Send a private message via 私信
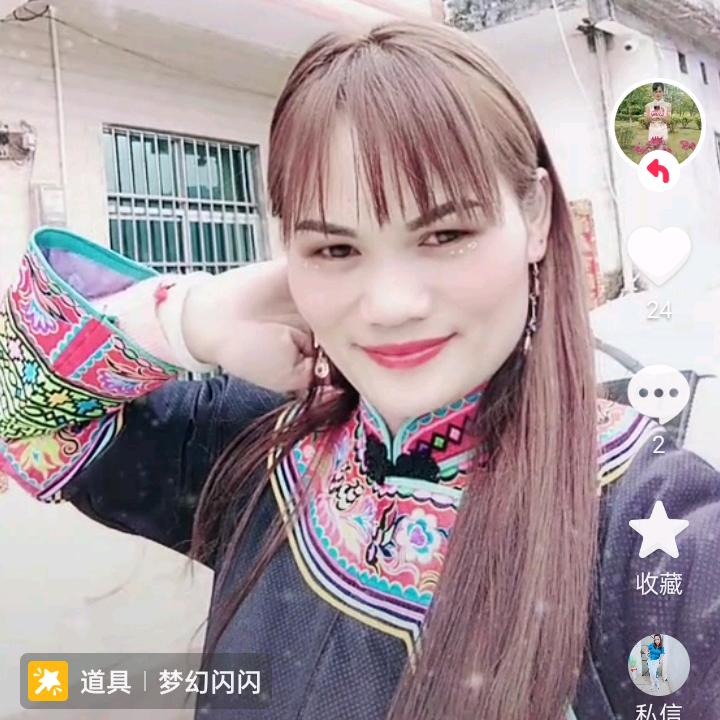720x720 pixels. pos(658,667)
